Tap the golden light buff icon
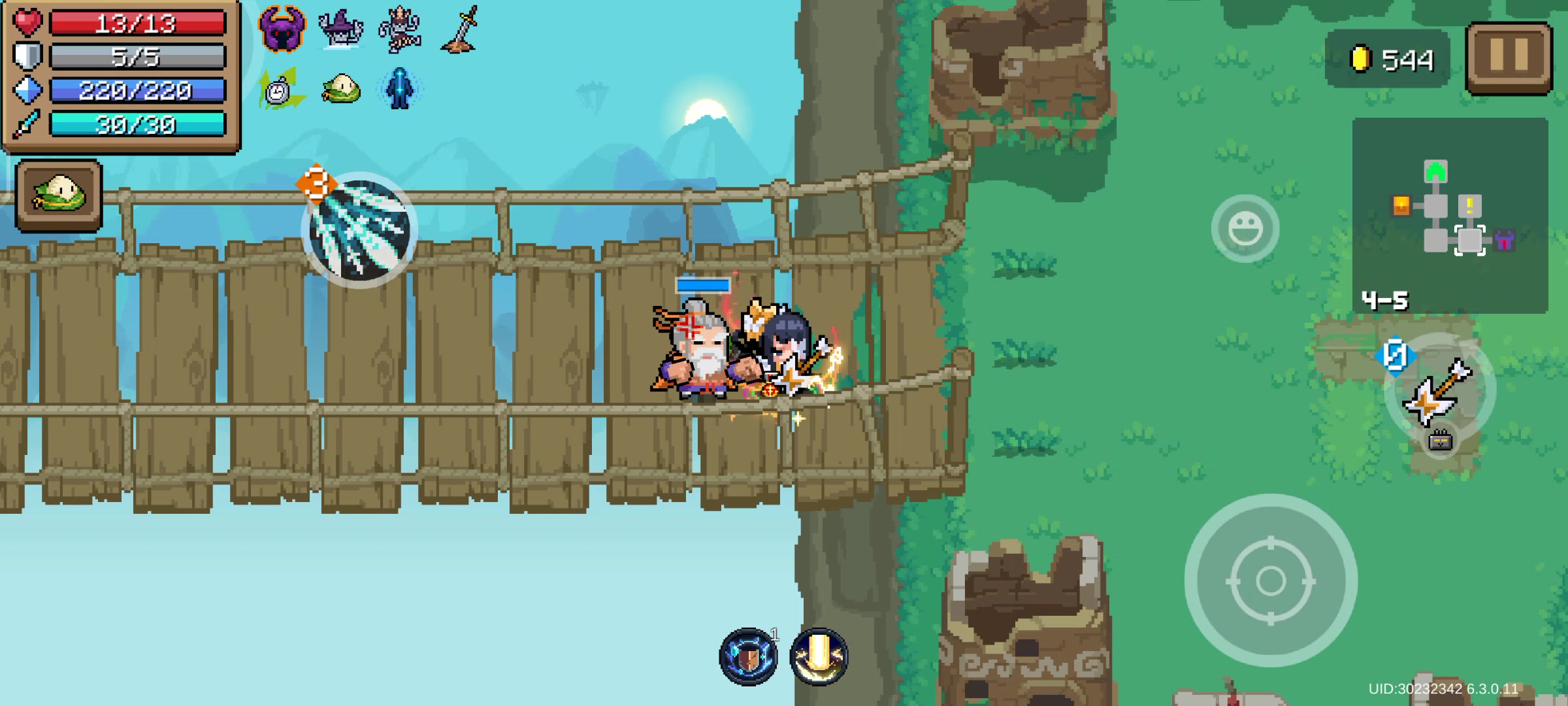The image size is (1568, 706). point(819,656)
